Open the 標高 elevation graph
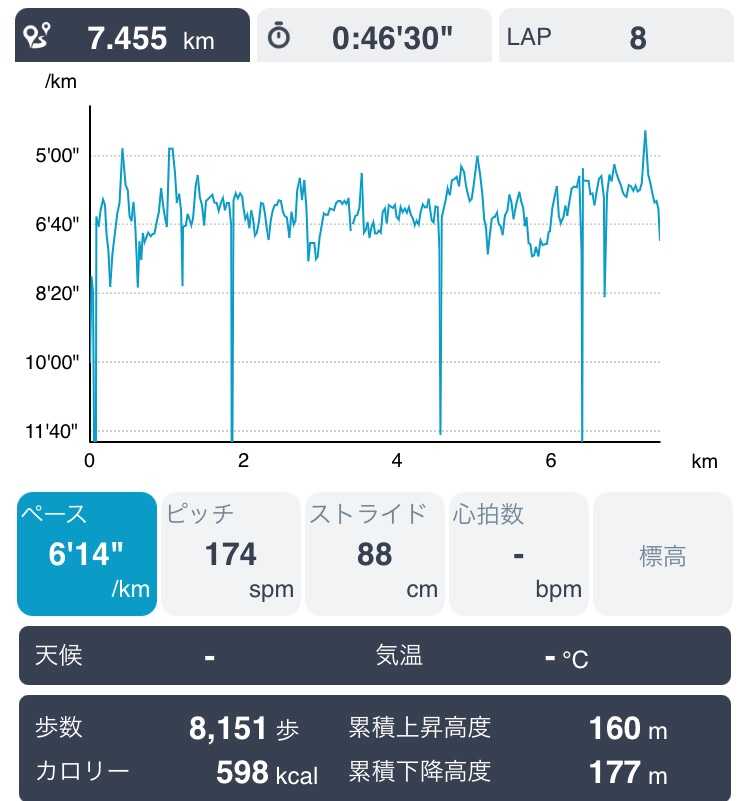The width and height of the screenshot is (750, 801). tap(662, 553)
